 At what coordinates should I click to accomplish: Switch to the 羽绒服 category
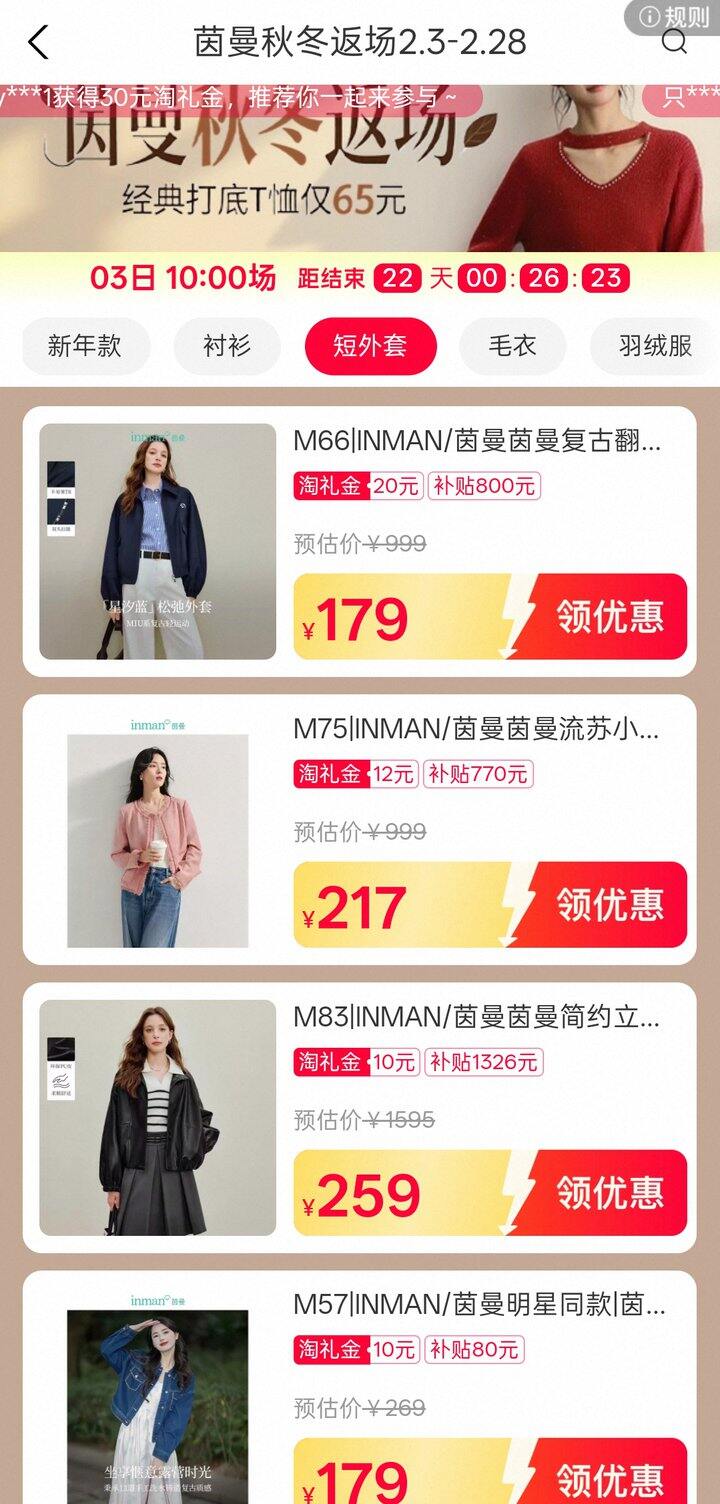click(655, 346)
